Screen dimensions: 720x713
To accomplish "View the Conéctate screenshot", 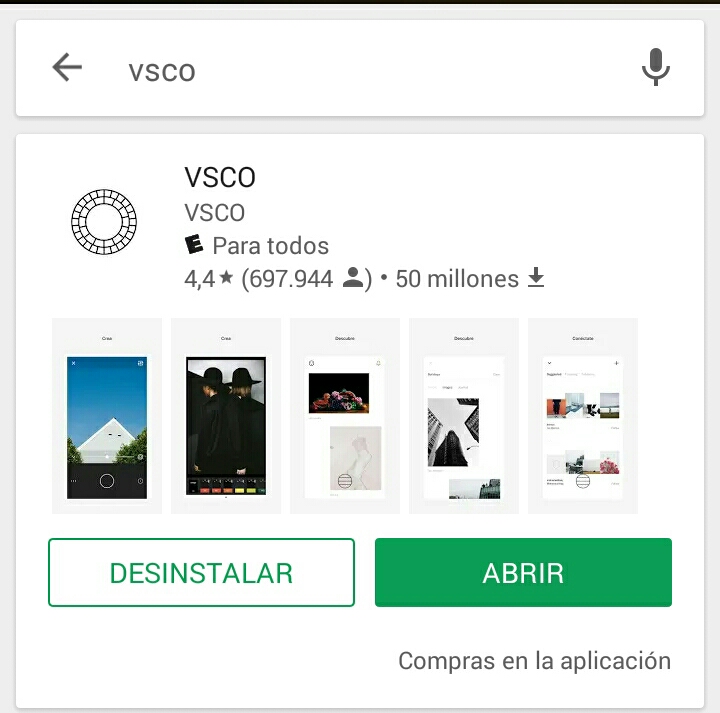I will coord(583,417).
